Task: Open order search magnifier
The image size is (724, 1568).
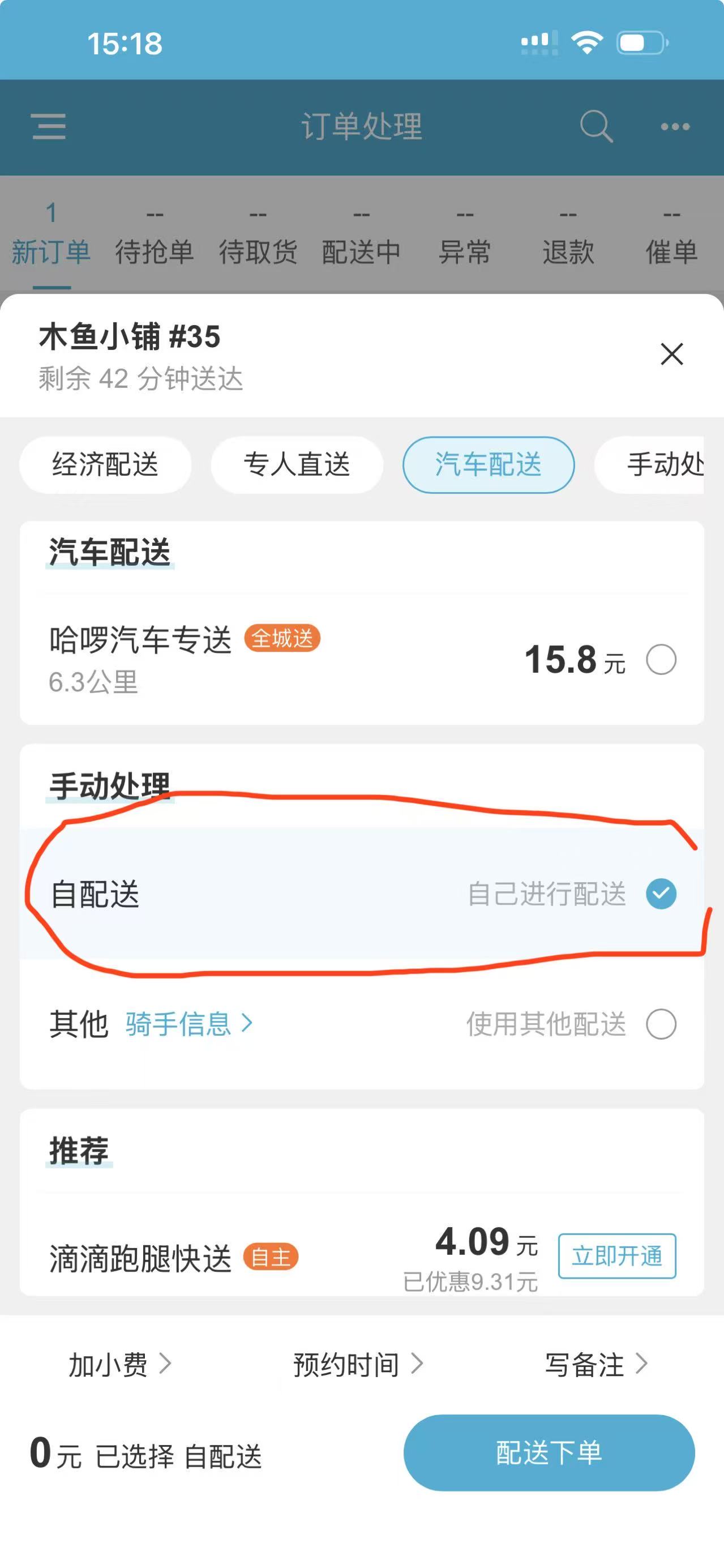Action: pyautogui.click(x=596, y=127)
